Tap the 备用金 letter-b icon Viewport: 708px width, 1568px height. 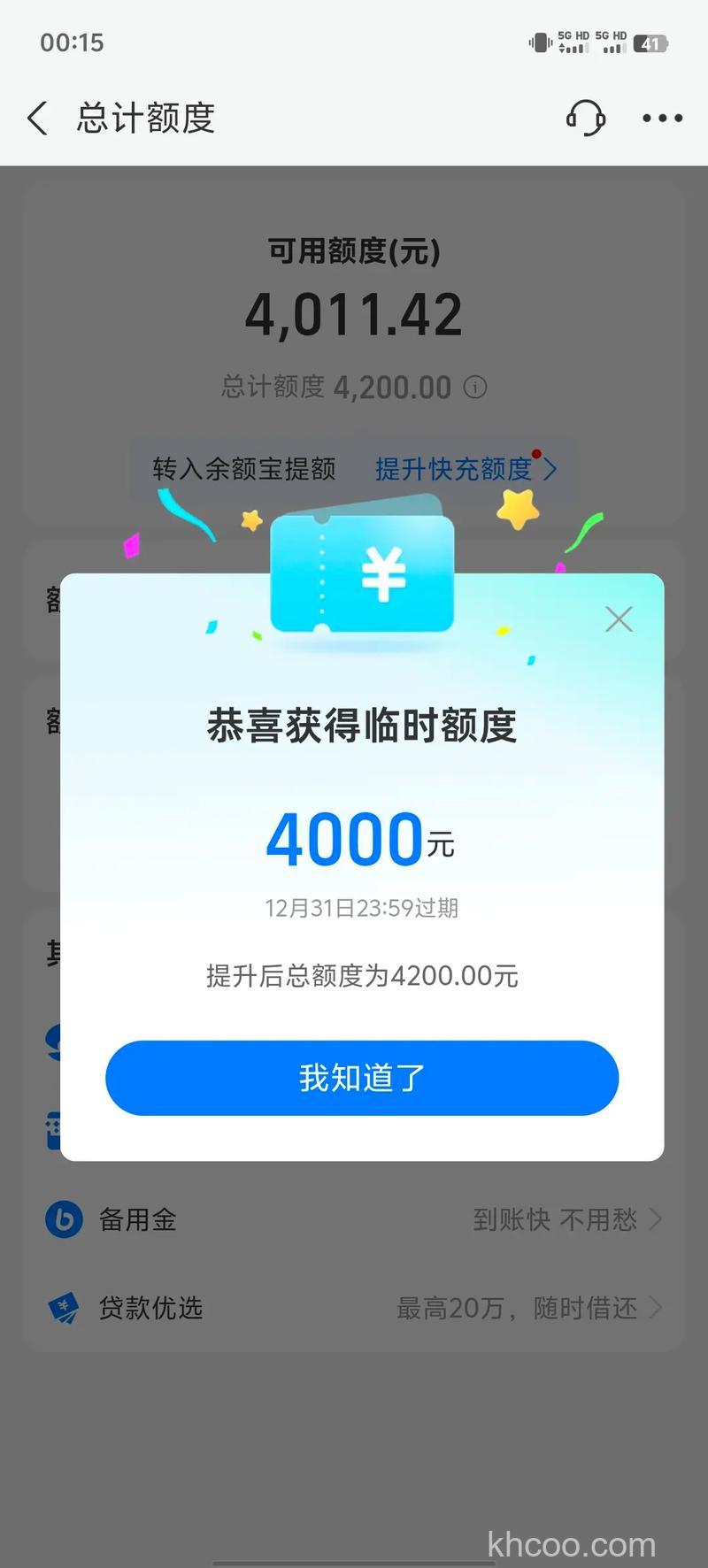click(x=63, y=1218)
